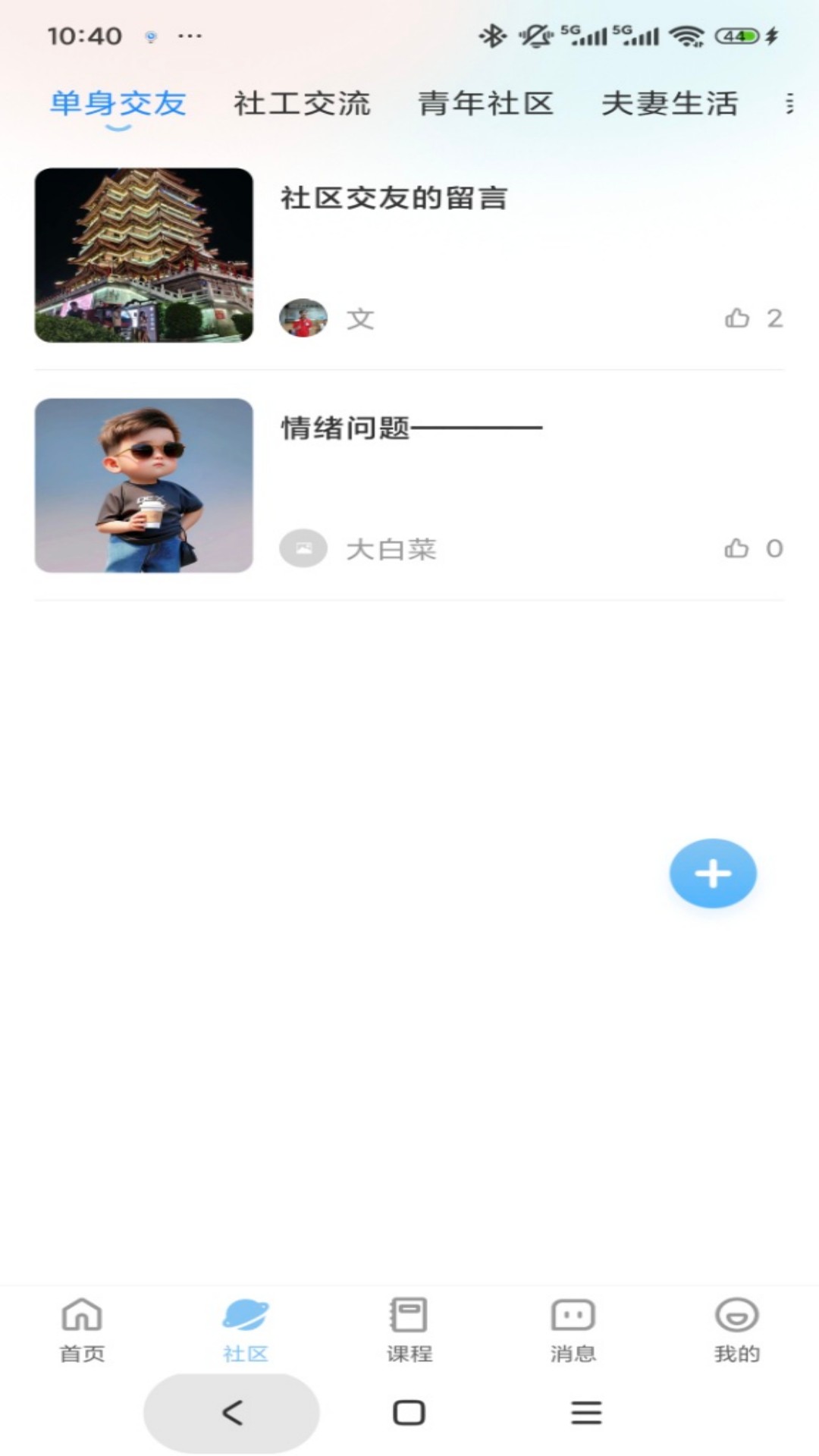Image resolution: width=819 pixels, height=1456 pixels.
Task: Open the post 社区交友的留言
Action: (394, 199)
